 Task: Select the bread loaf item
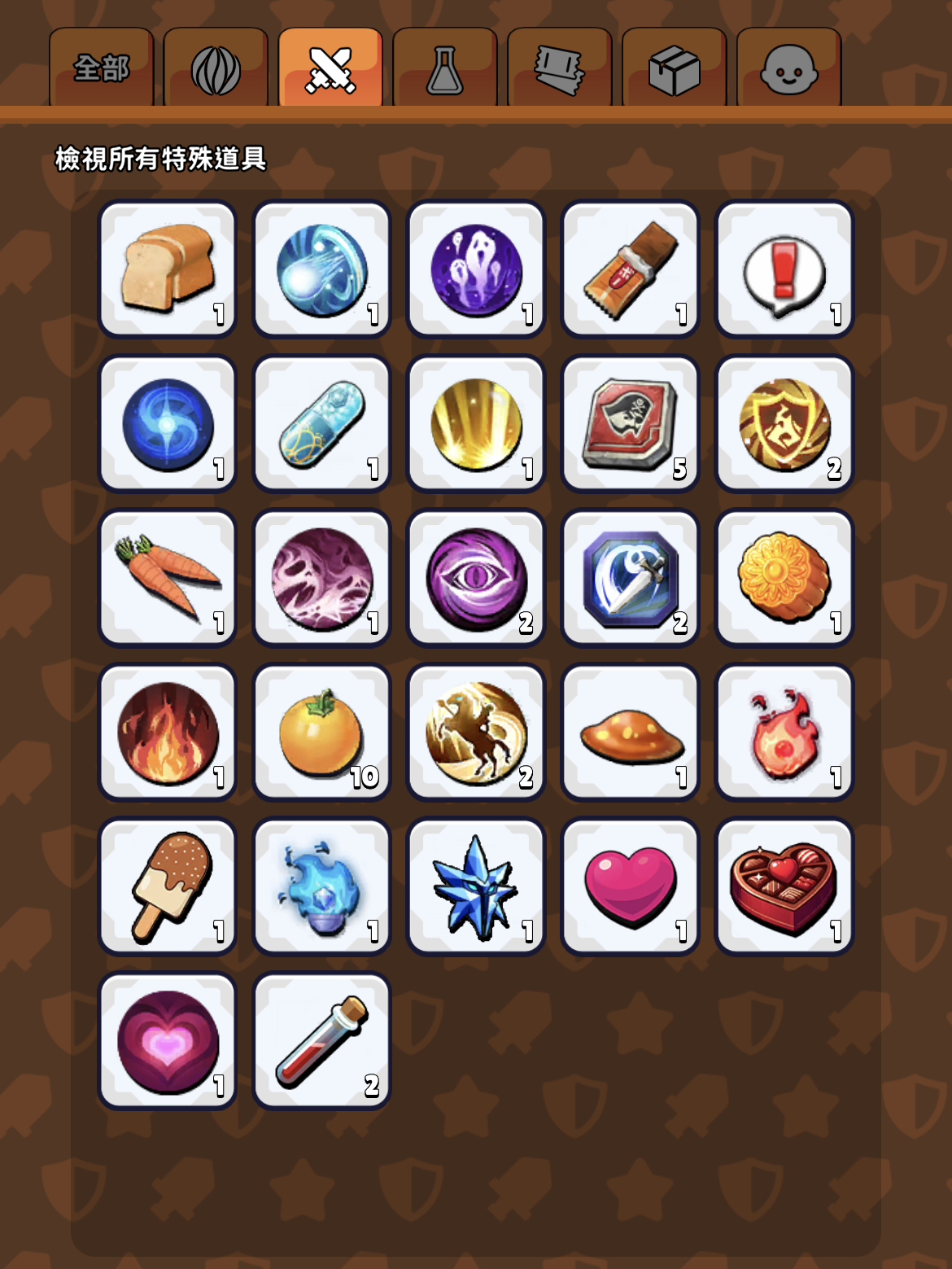[x=168, y=269]
